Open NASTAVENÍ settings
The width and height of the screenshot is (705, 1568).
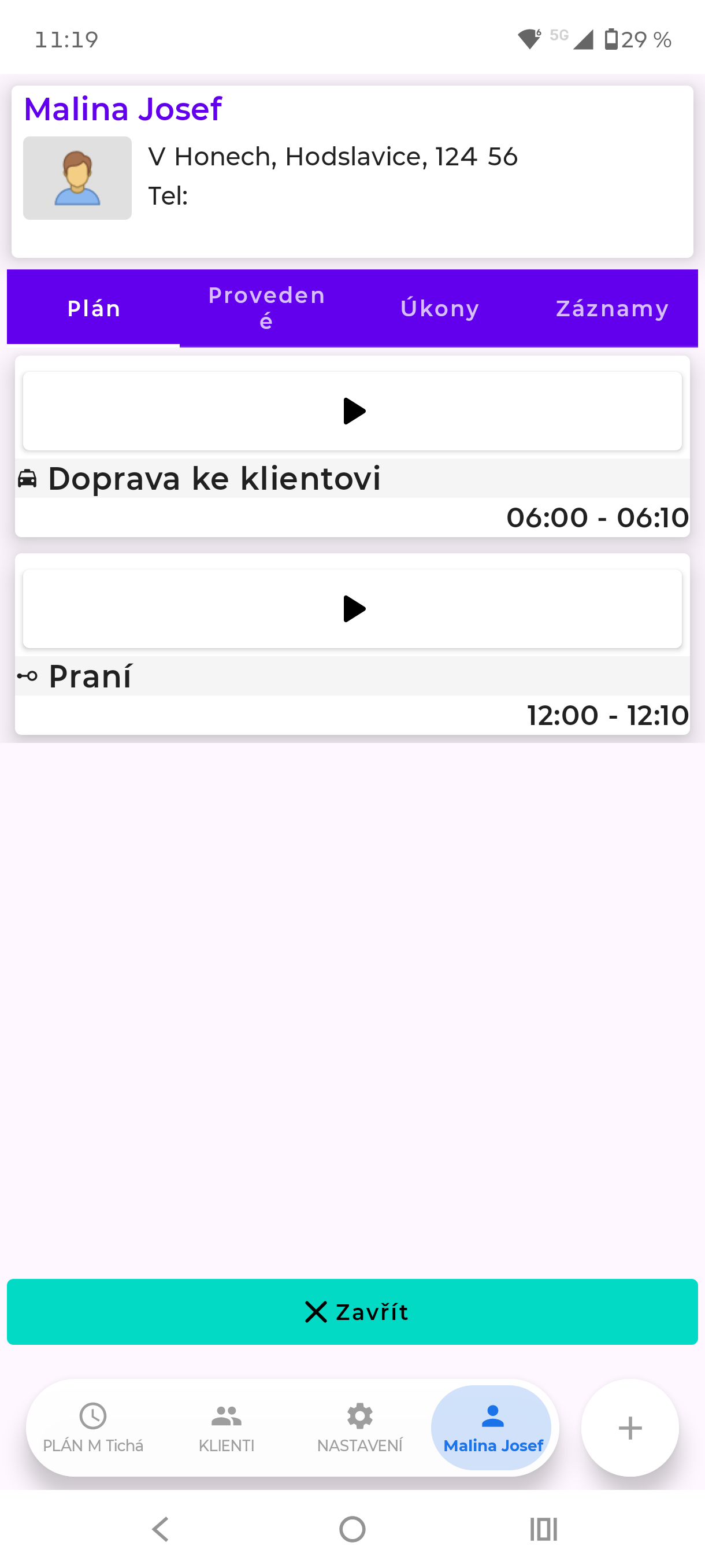tap(359, 1428)
